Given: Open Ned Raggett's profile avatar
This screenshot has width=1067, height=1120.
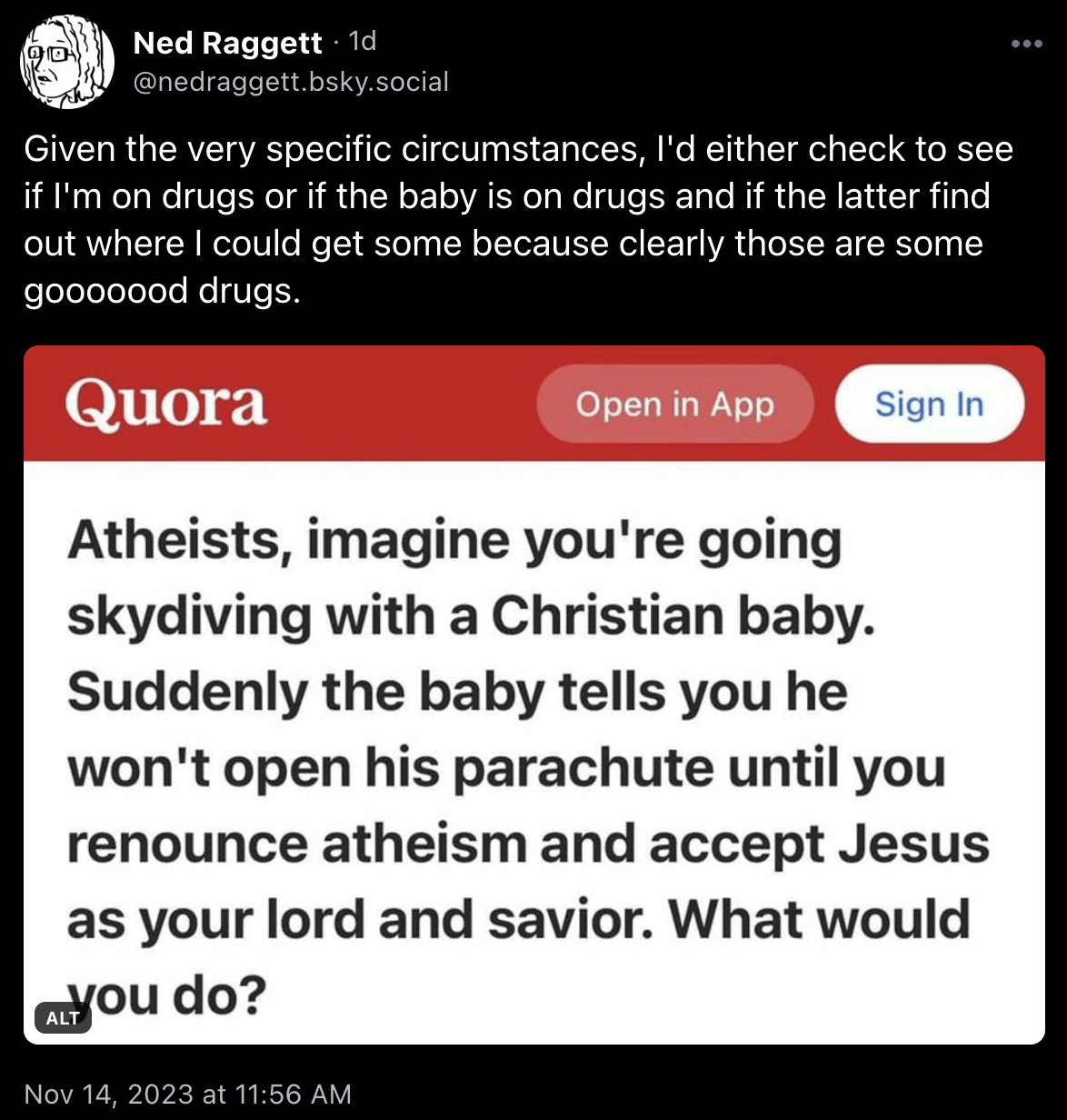Looking at the screenshot, I should click(66, 63).
